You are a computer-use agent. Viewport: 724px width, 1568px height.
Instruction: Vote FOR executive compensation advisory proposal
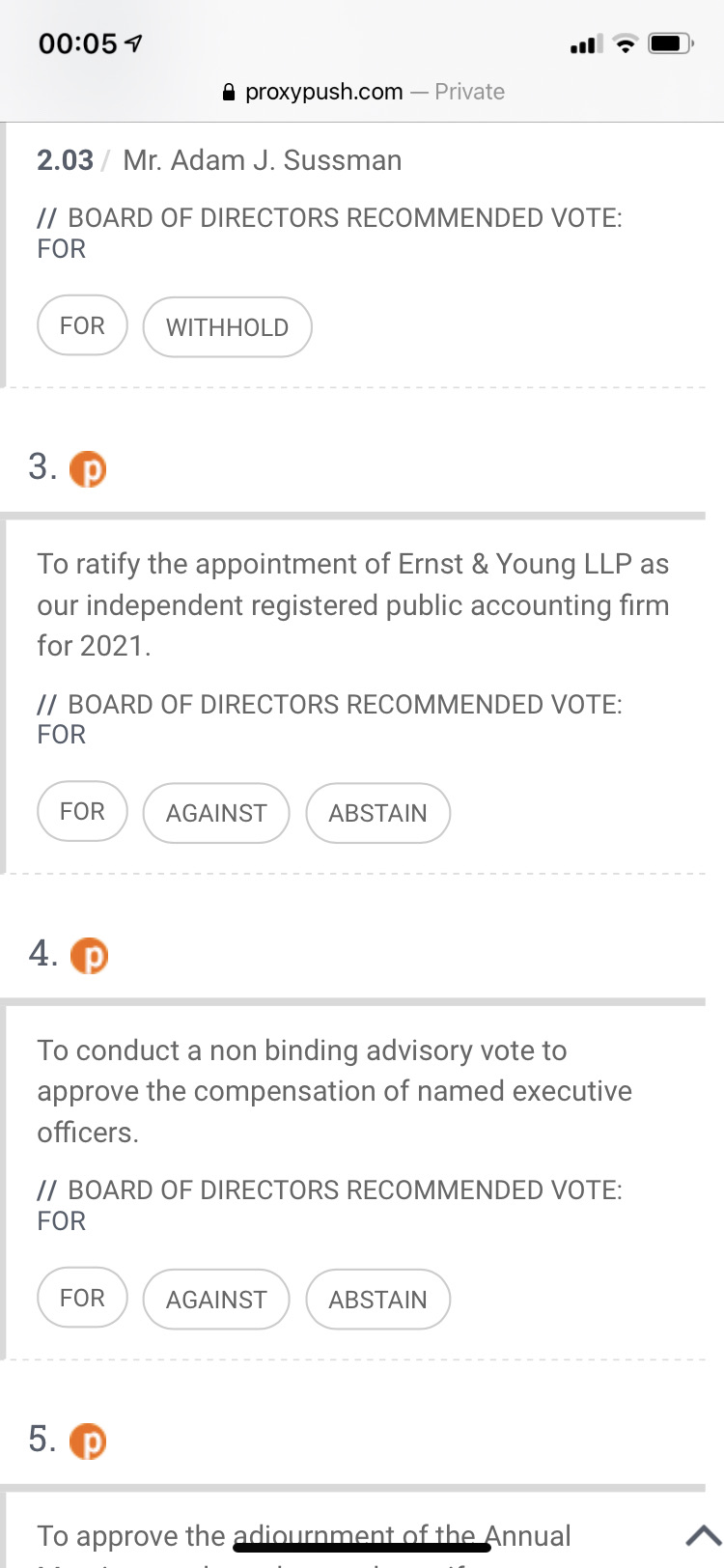[x=82, y=1299]
